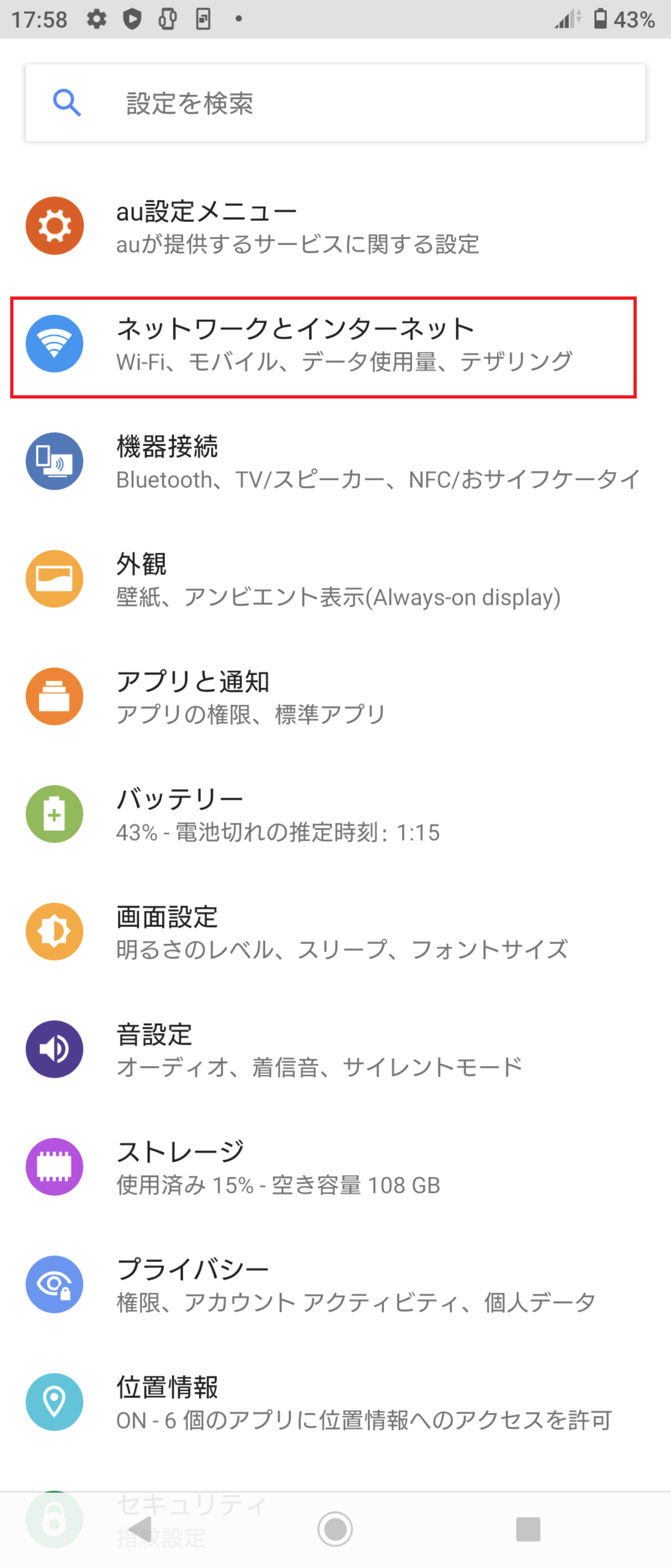Click the display brightness settings icon
The height and width of the screenshot is (1568, 671).
point(54,931)
